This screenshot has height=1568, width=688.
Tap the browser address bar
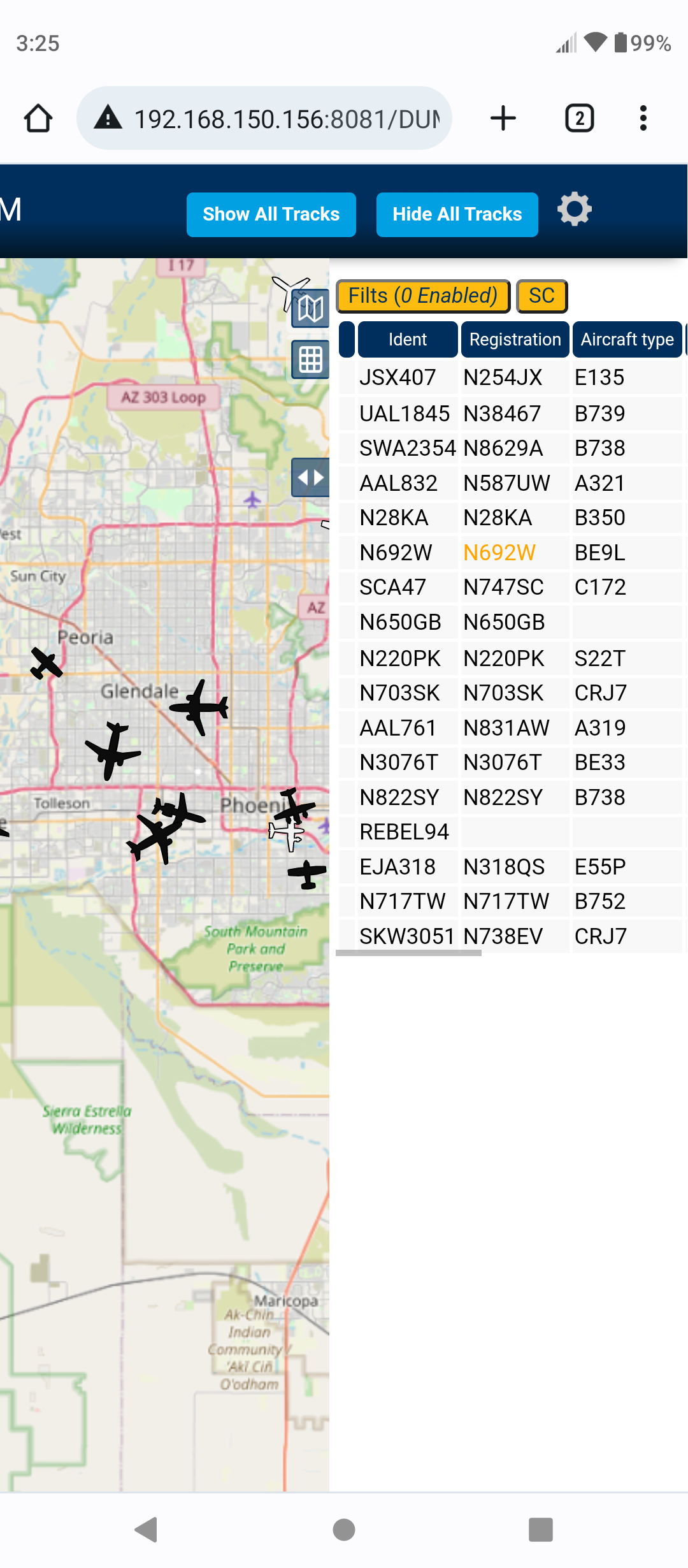pos(264,119)
